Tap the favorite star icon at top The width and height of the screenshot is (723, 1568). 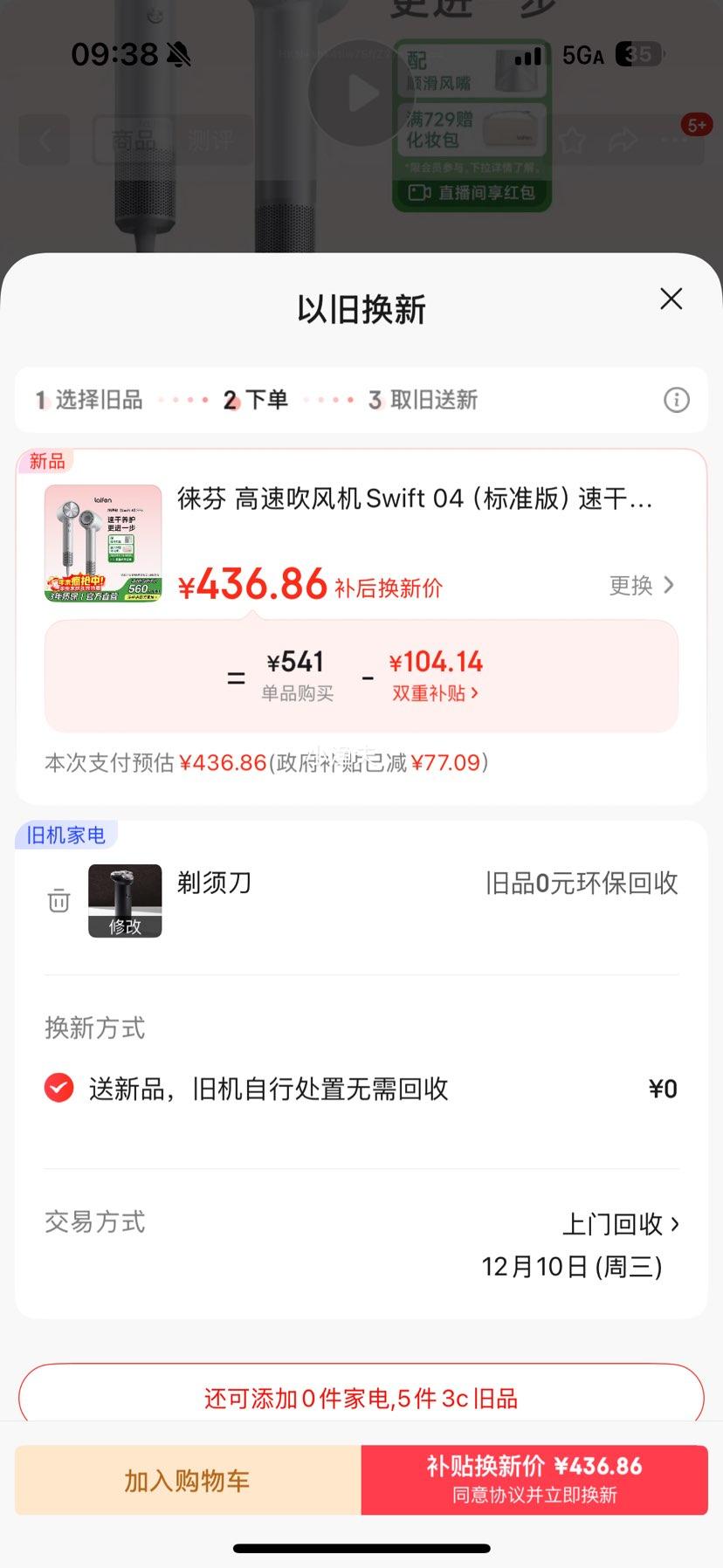(x=572, y=141)
